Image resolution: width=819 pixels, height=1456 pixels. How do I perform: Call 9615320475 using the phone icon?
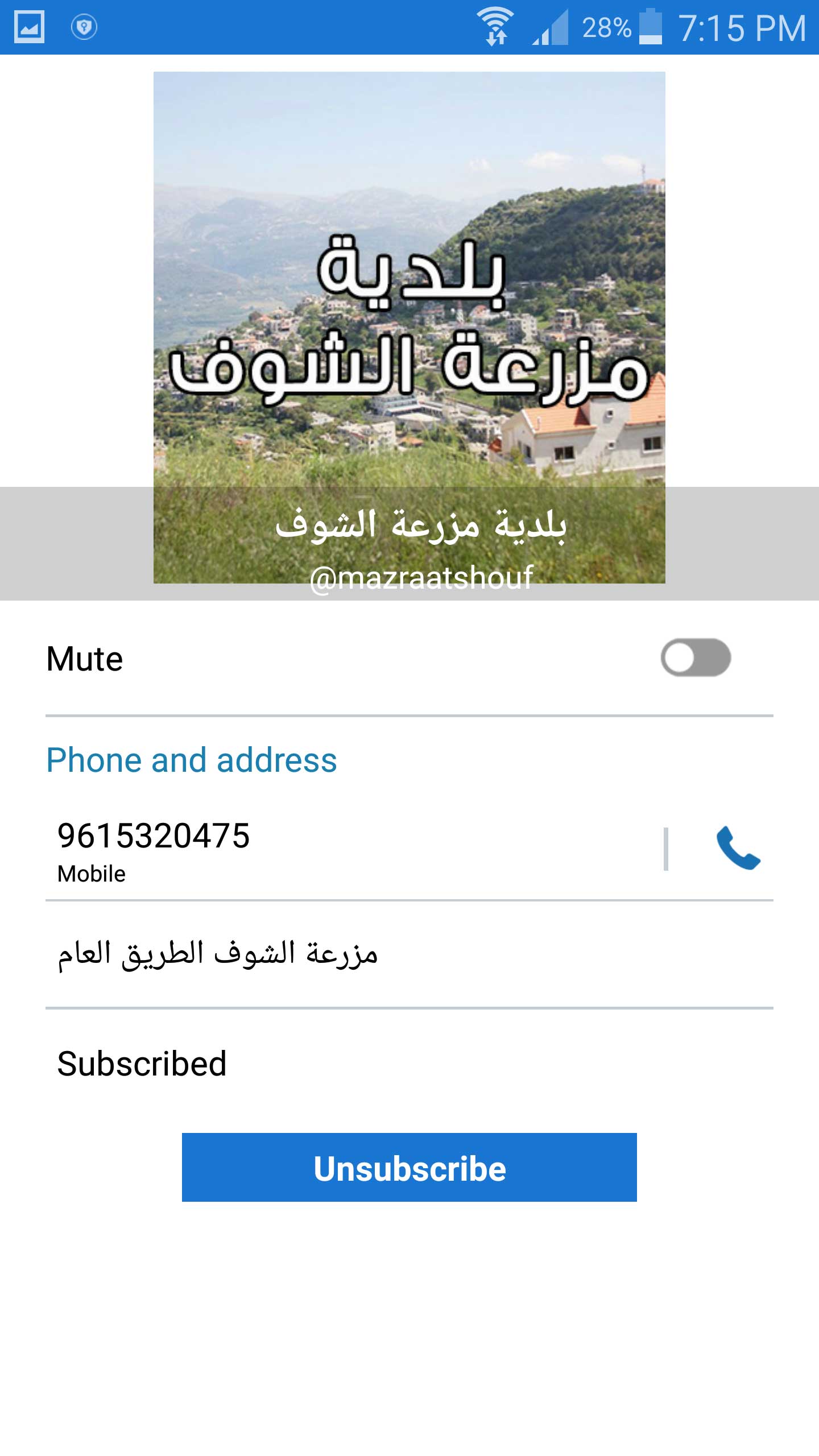(738, 848)
